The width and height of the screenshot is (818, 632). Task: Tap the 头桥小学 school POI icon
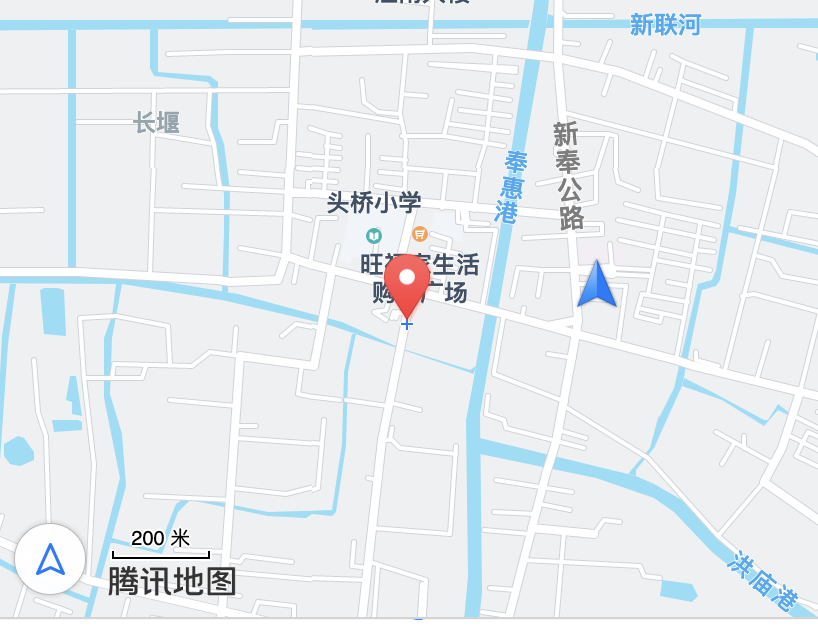click(x=374, y=235)
